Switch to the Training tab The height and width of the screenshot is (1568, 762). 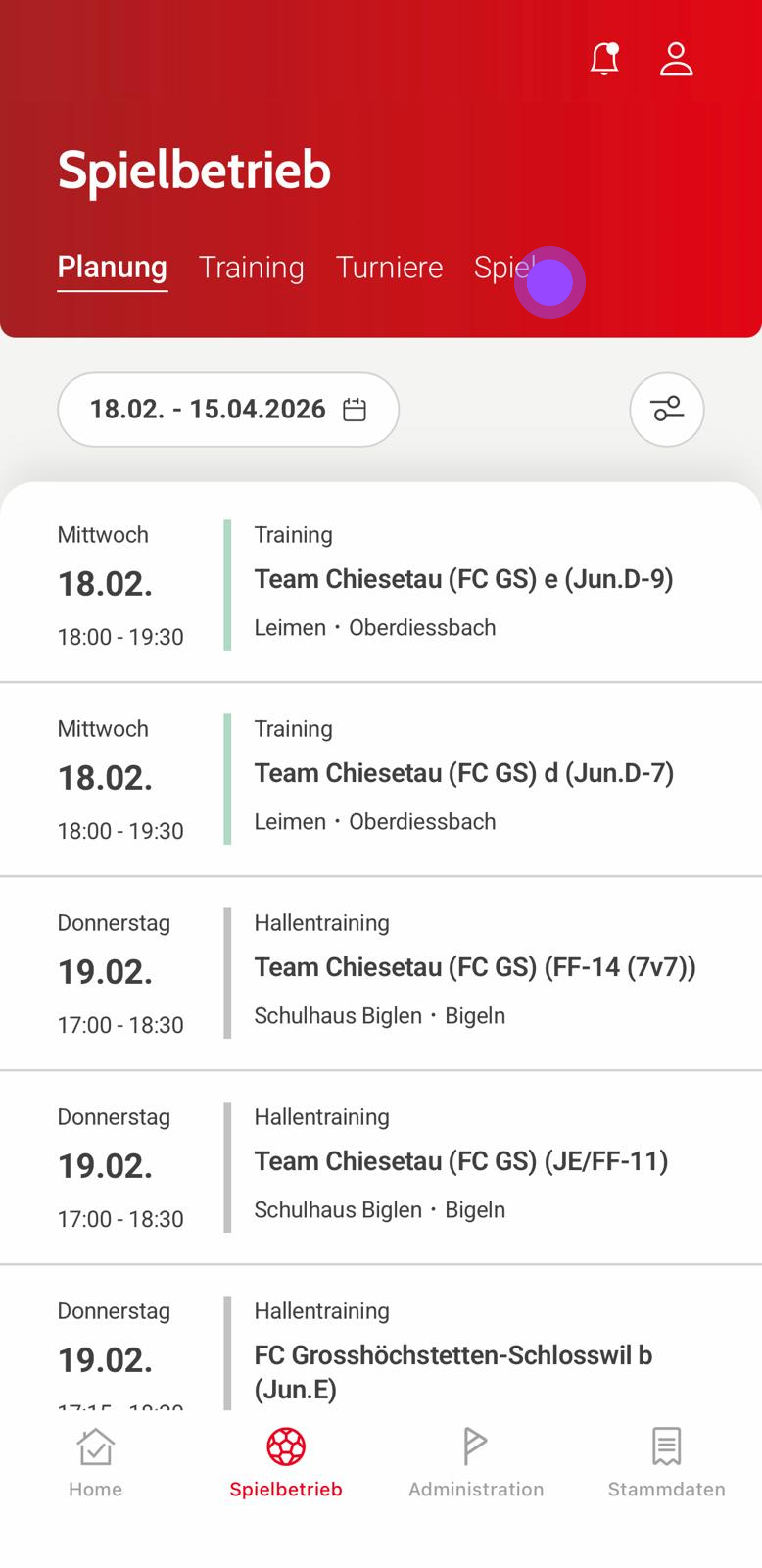[x=252, y=268]
